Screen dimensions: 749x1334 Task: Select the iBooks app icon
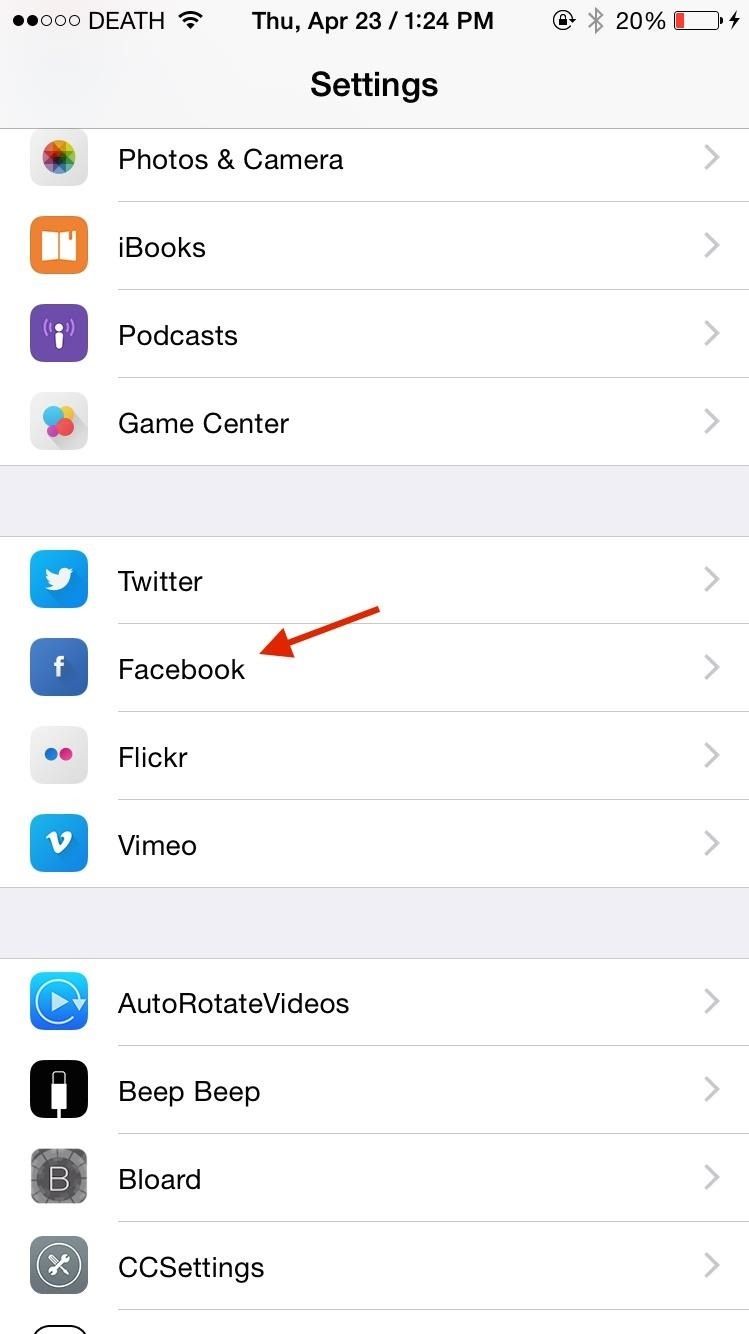[58, 245]
